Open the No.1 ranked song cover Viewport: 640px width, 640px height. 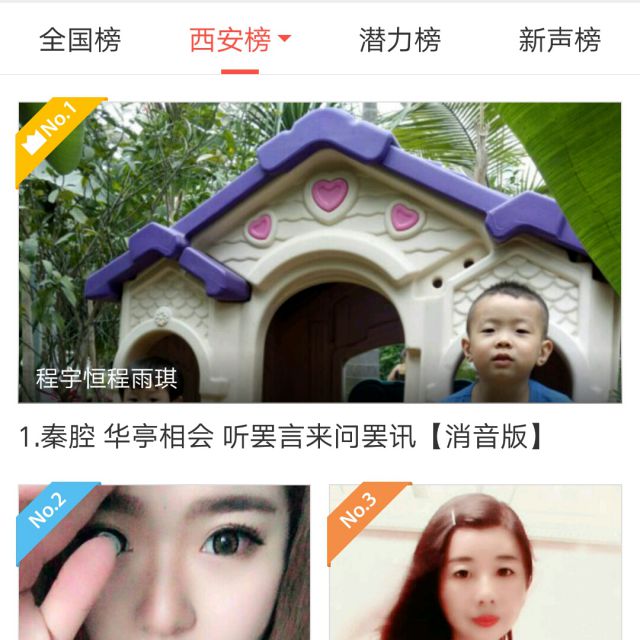click(x=320, y=252)
